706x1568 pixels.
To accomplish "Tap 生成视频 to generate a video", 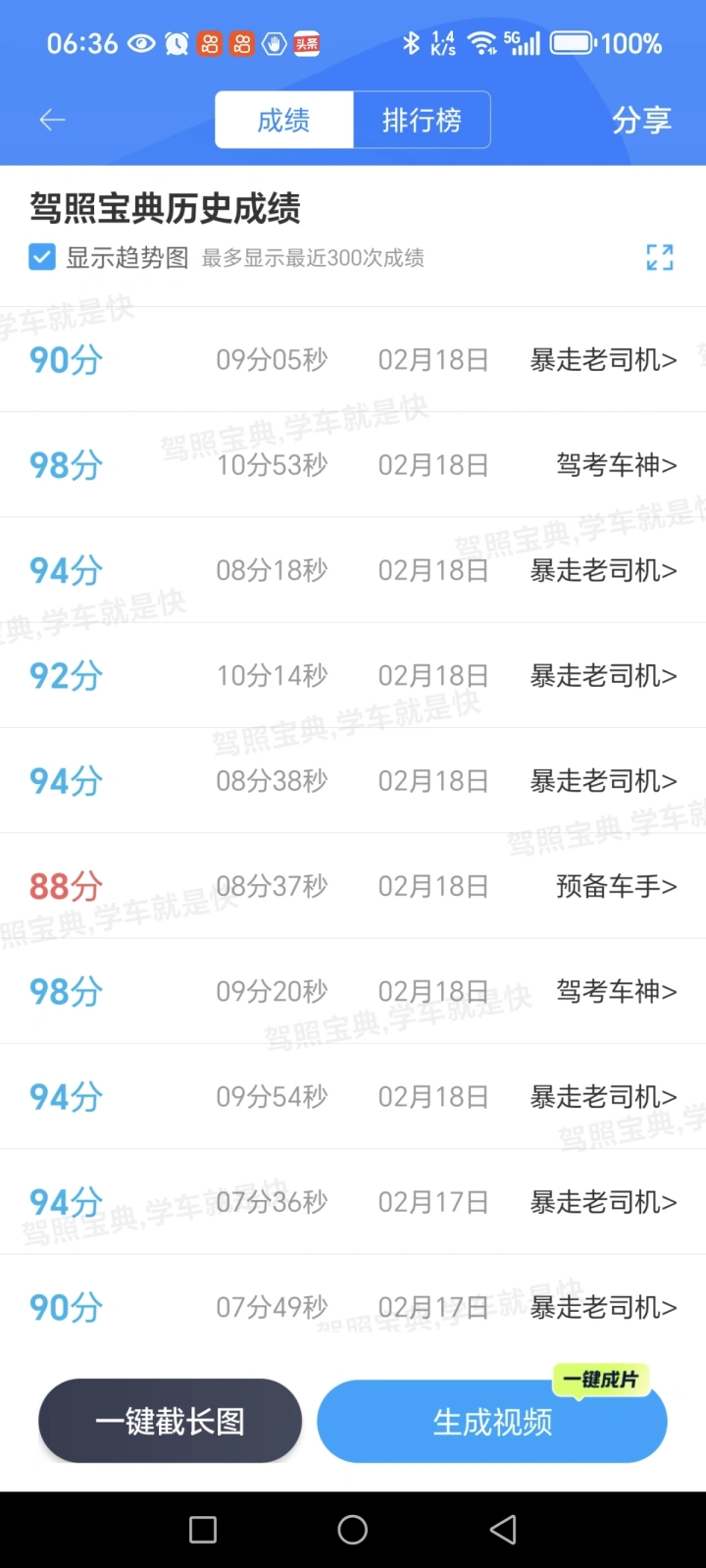I will 492,1421.
